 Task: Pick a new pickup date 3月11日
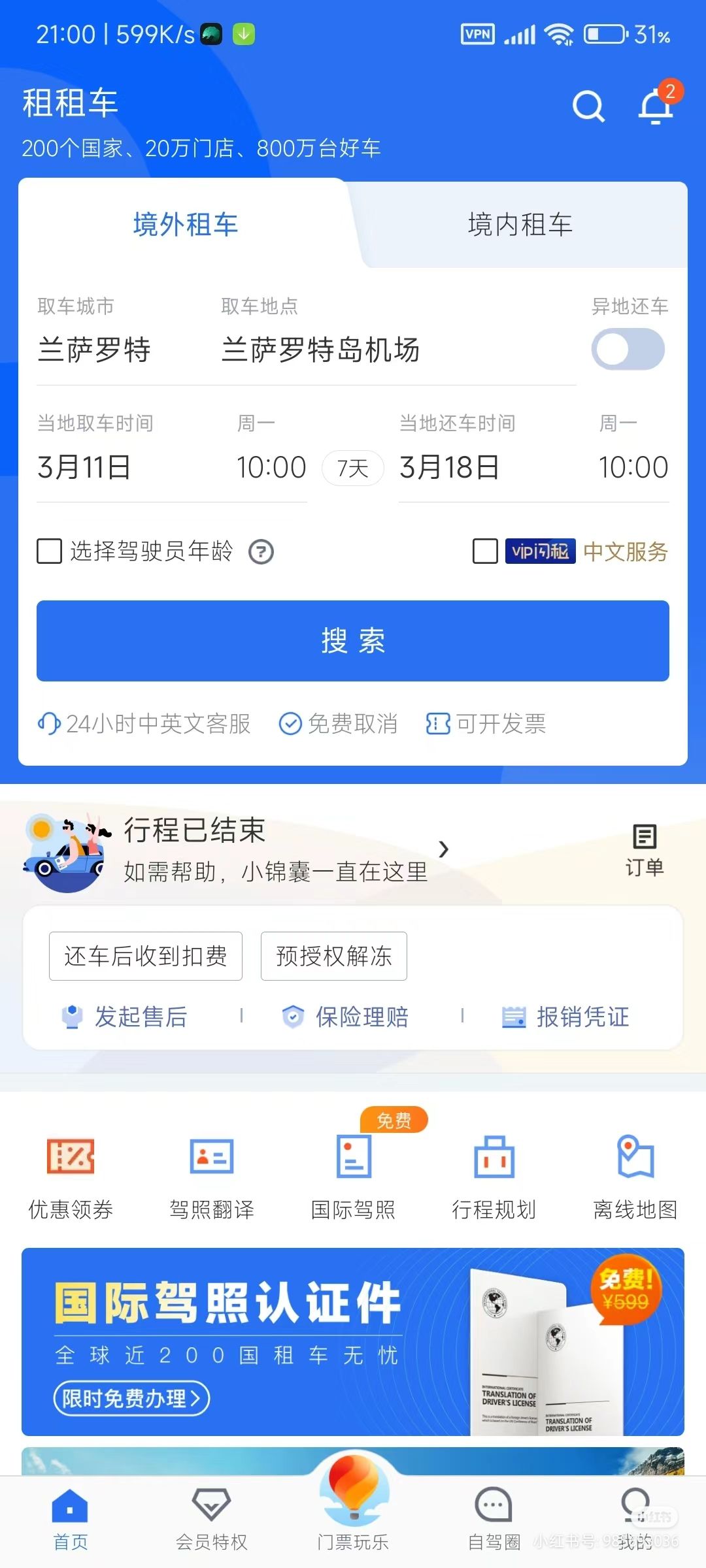(85, 467)
